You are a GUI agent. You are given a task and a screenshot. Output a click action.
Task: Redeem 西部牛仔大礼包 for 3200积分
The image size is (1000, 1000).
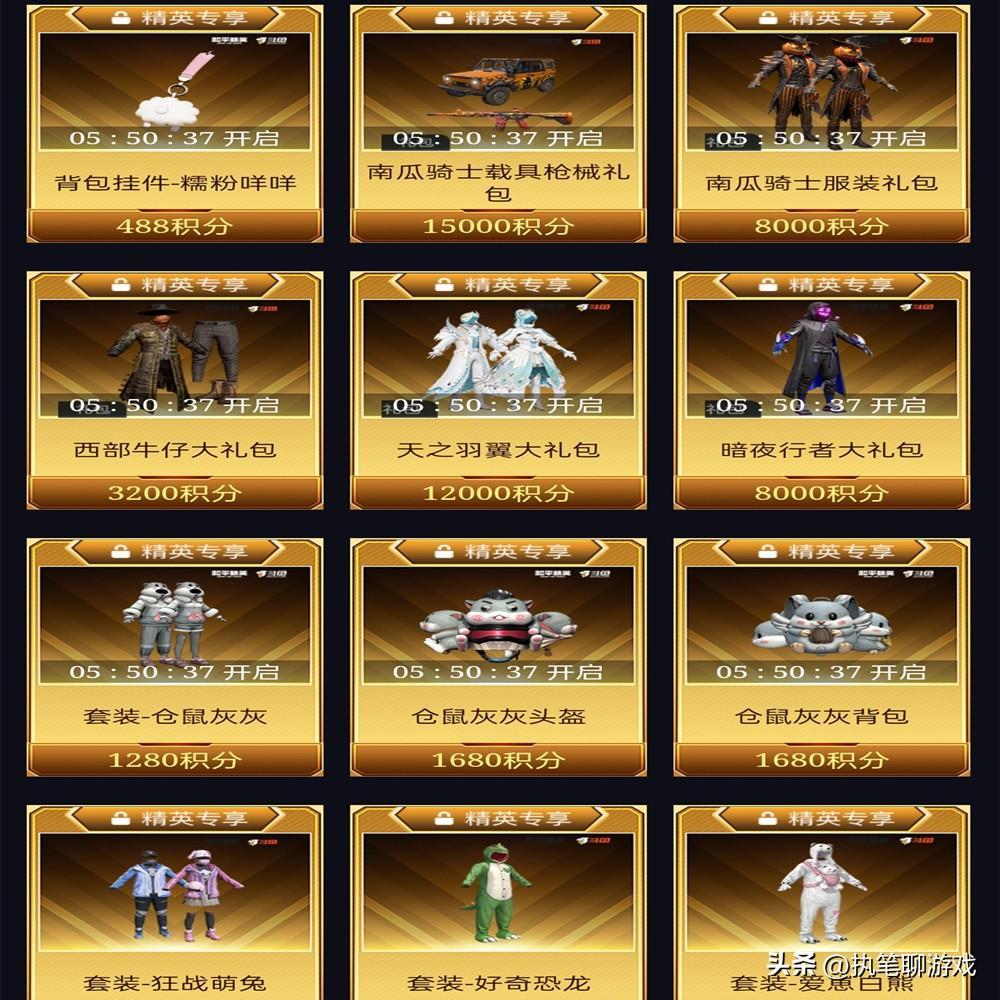[175, 493]
